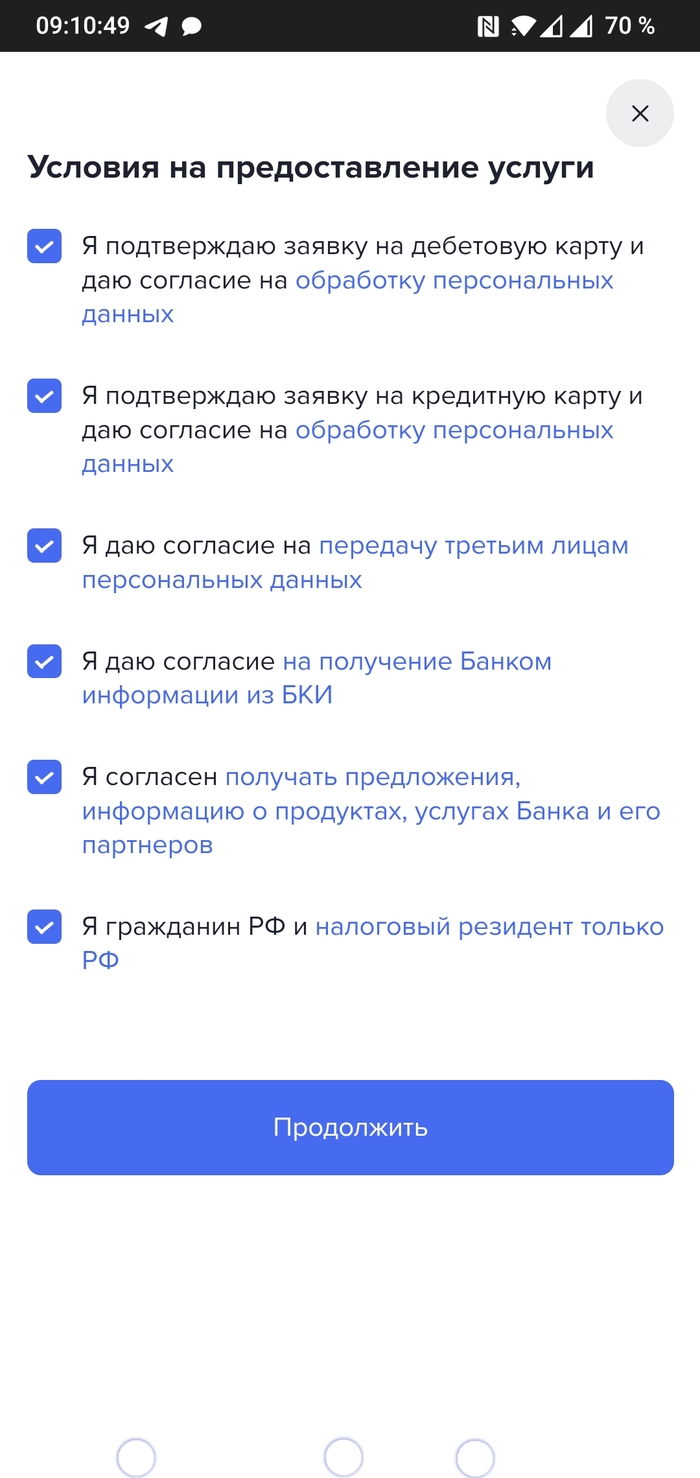This screenshot has height=1478, width=700.
Task: Open 'на получение Банком информации из БКИ' link
Action: click(x=417, y=662)
